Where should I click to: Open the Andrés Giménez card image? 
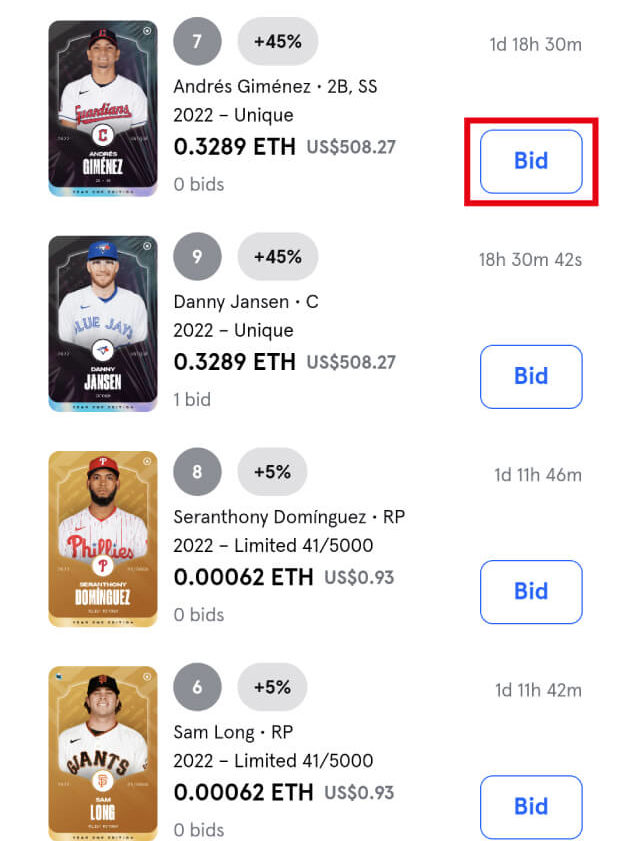coord(103,108)
